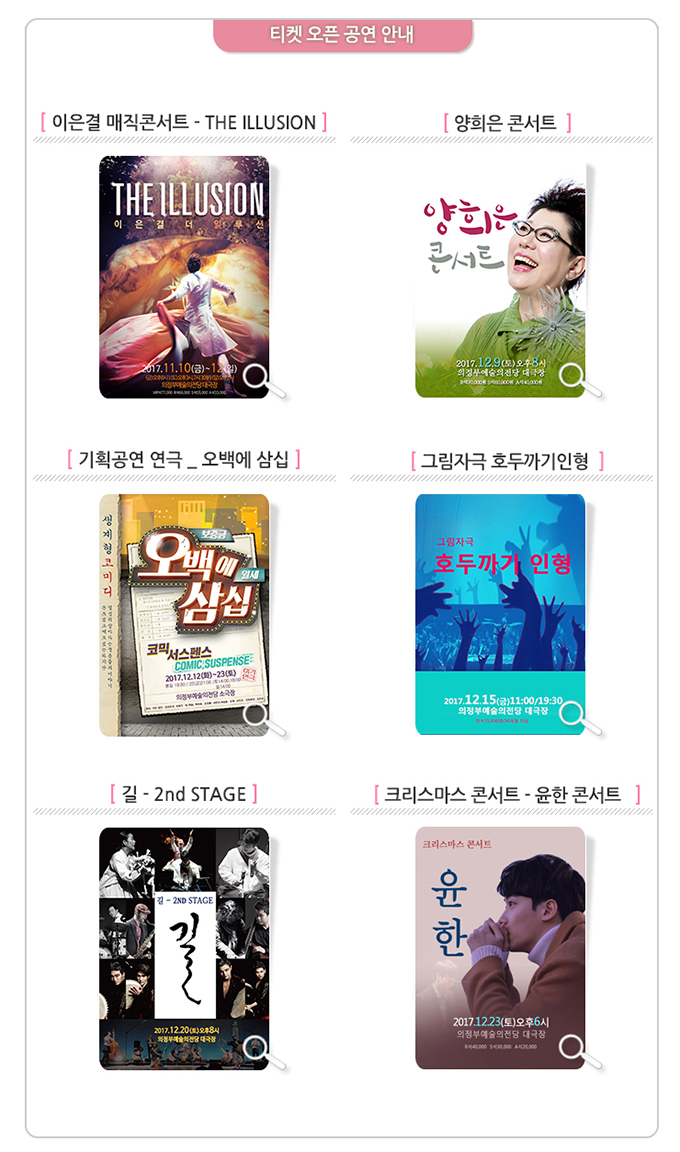Open the 길 - 2nd STAGE poster
Screen dimensions: 680x1152
184,948
